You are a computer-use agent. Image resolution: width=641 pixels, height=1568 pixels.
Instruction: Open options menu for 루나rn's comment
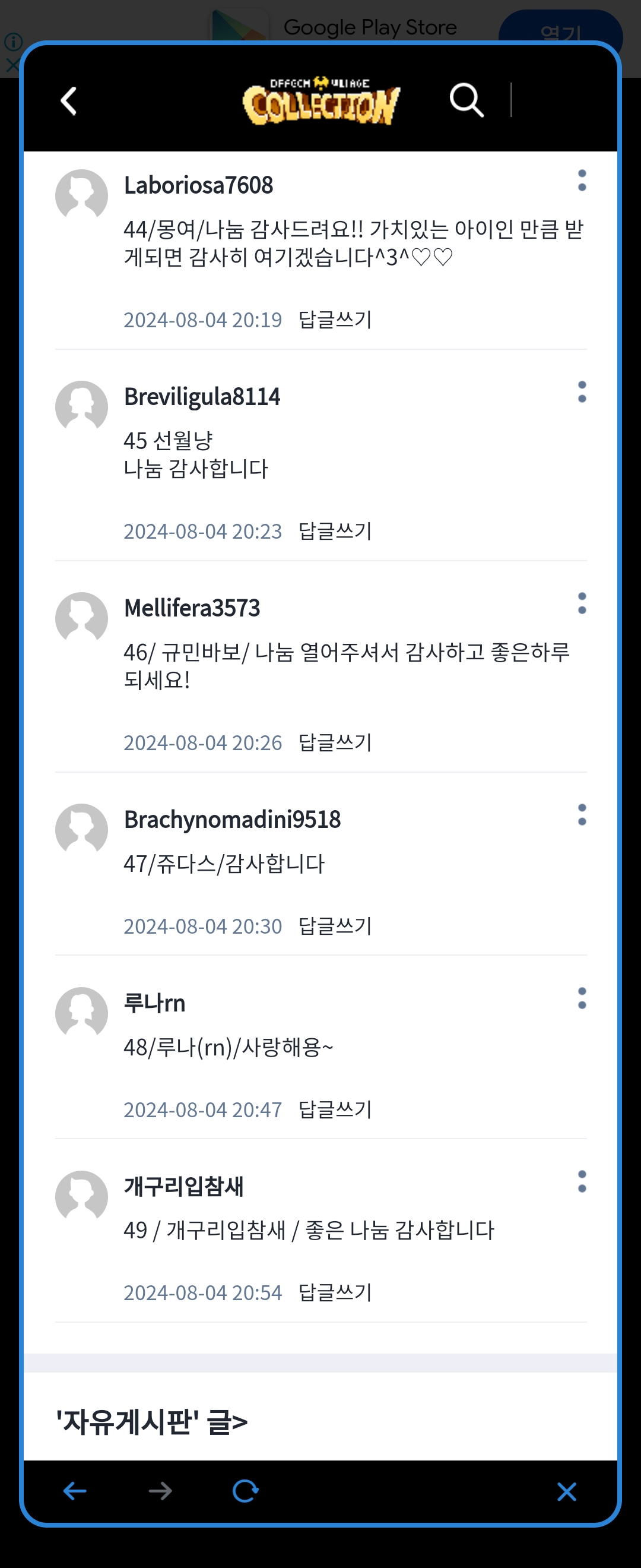pyautogui.click(x=582, y=998)
